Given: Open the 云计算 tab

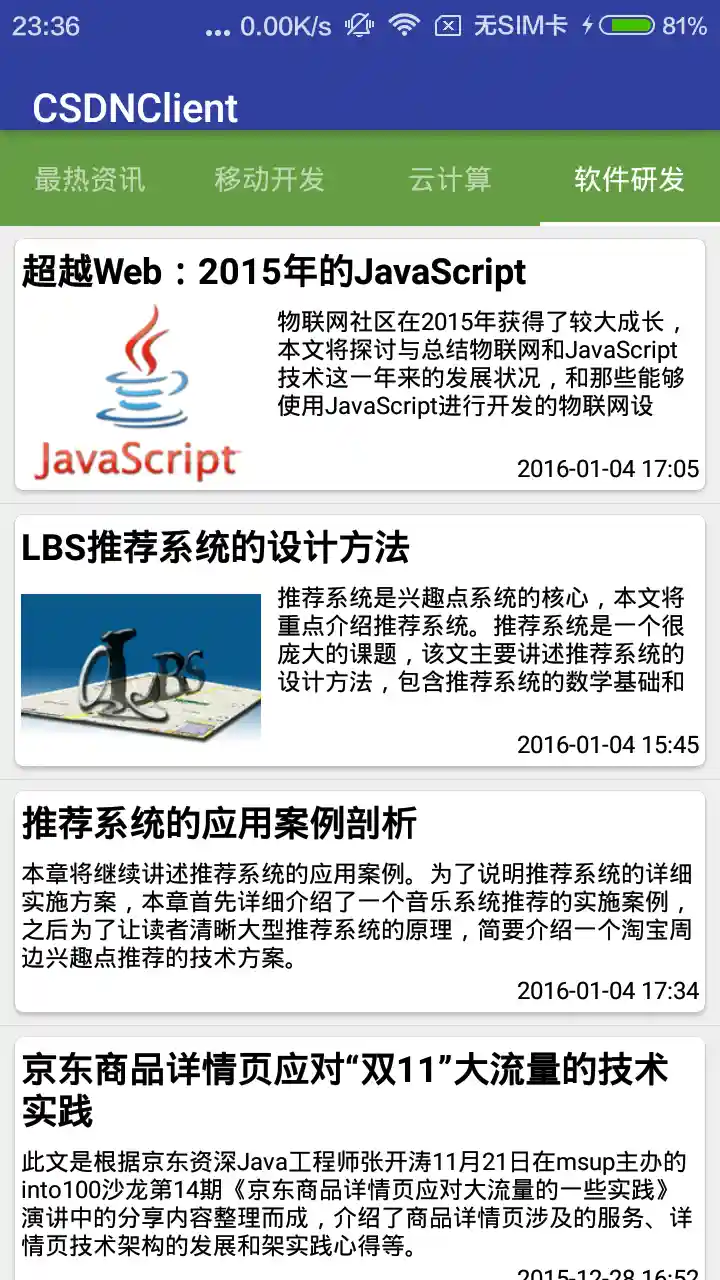Looking at the screenshot, I should click(x=450, y=179).
